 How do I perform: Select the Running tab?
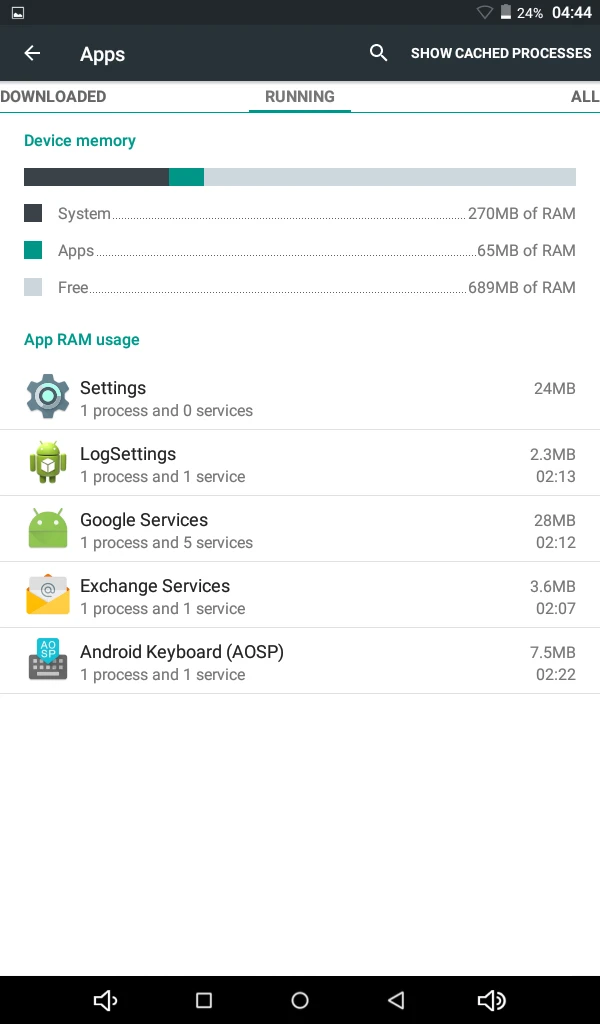pyautogui.click(x=300, y=96)
